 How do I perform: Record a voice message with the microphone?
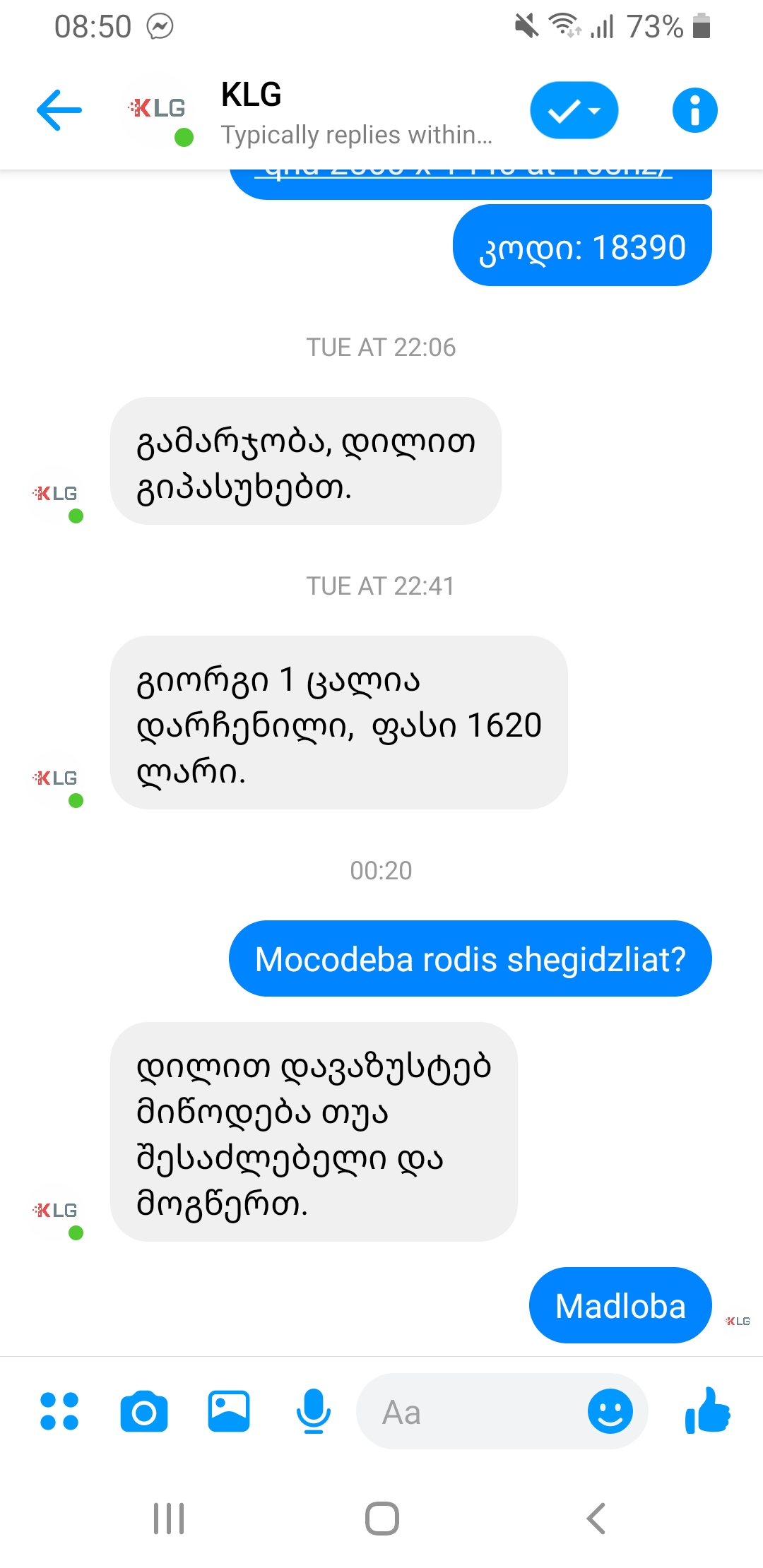(313, 1413)
